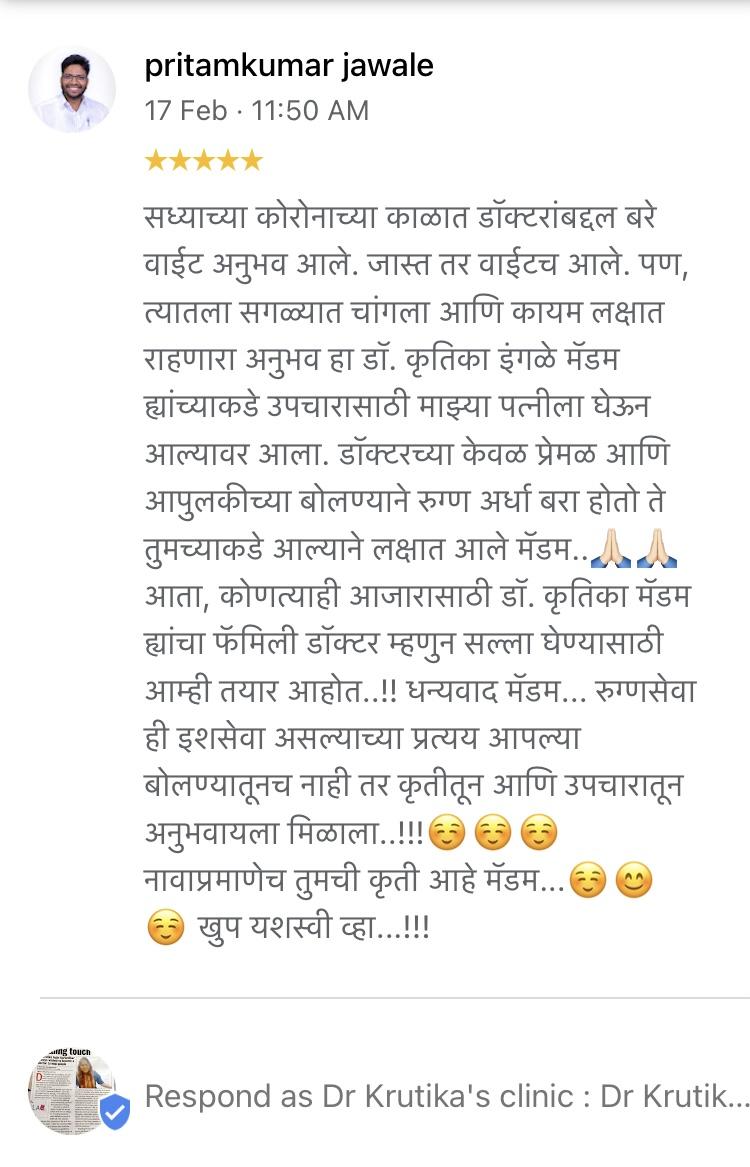The height and width of the screenshot is (1167, 750).
Task: Open pritamkumar jawale's profile picture
Action: 71,89
